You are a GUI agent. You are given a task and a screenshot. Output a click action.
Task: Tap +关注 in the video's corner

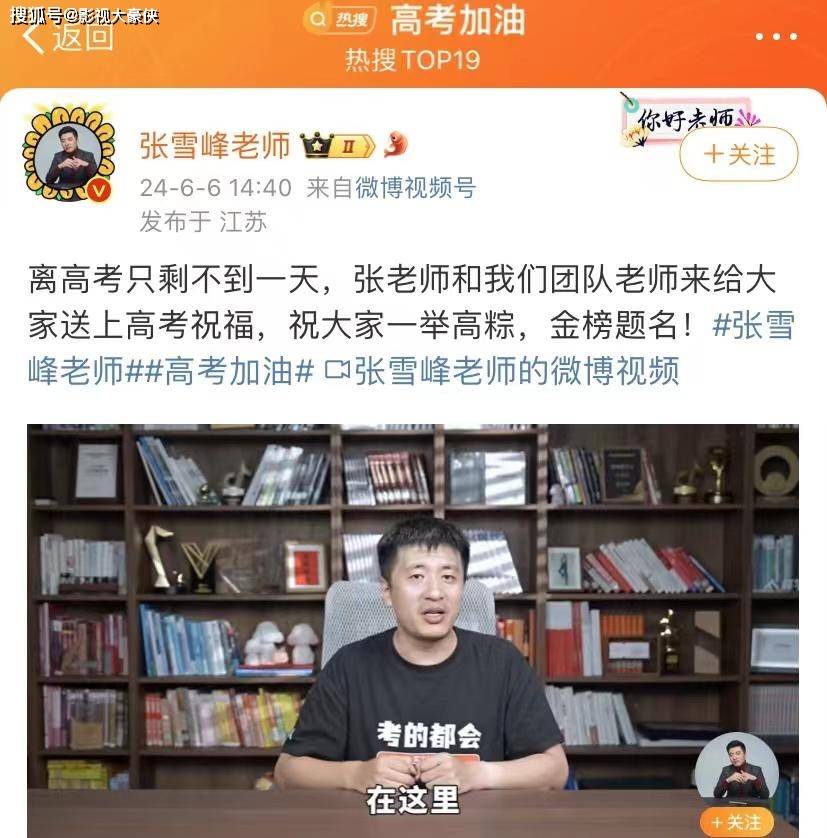pos(737,822)
